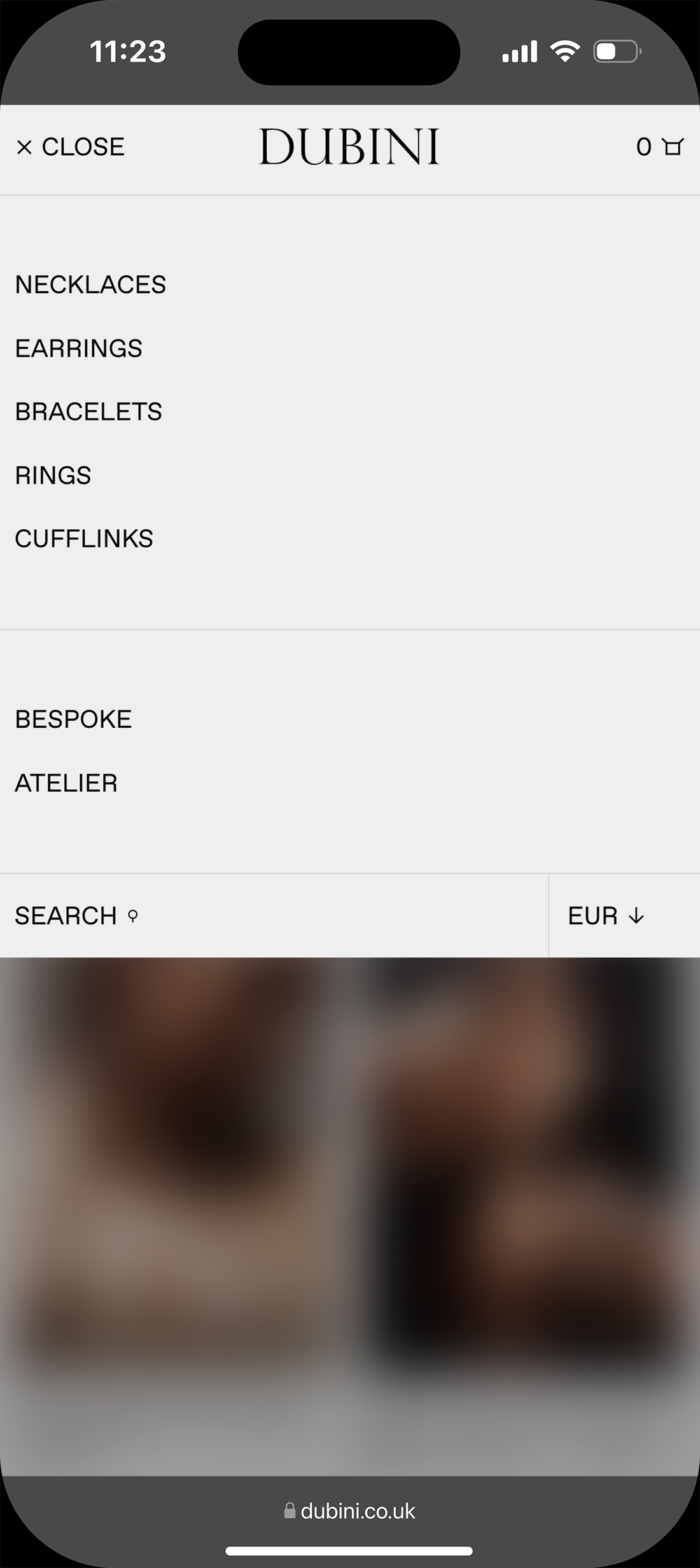View the Rings collection
This screenshot has width=700, height=1568.
click(53, 476)
